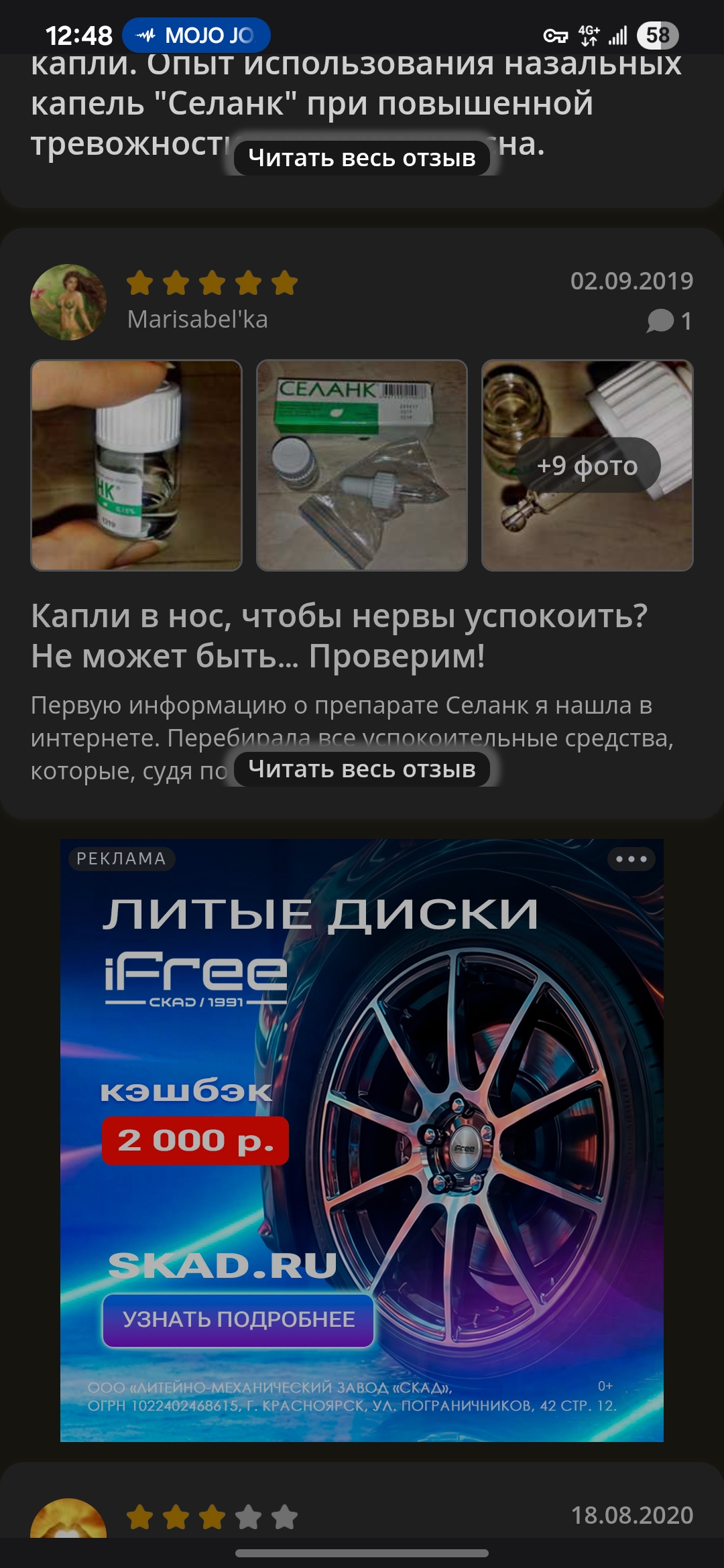Read Marisabel'ka's full review via 'Читать весь отзыв'
Viewport: 724px width, 1568px height.
click(362, 769)
